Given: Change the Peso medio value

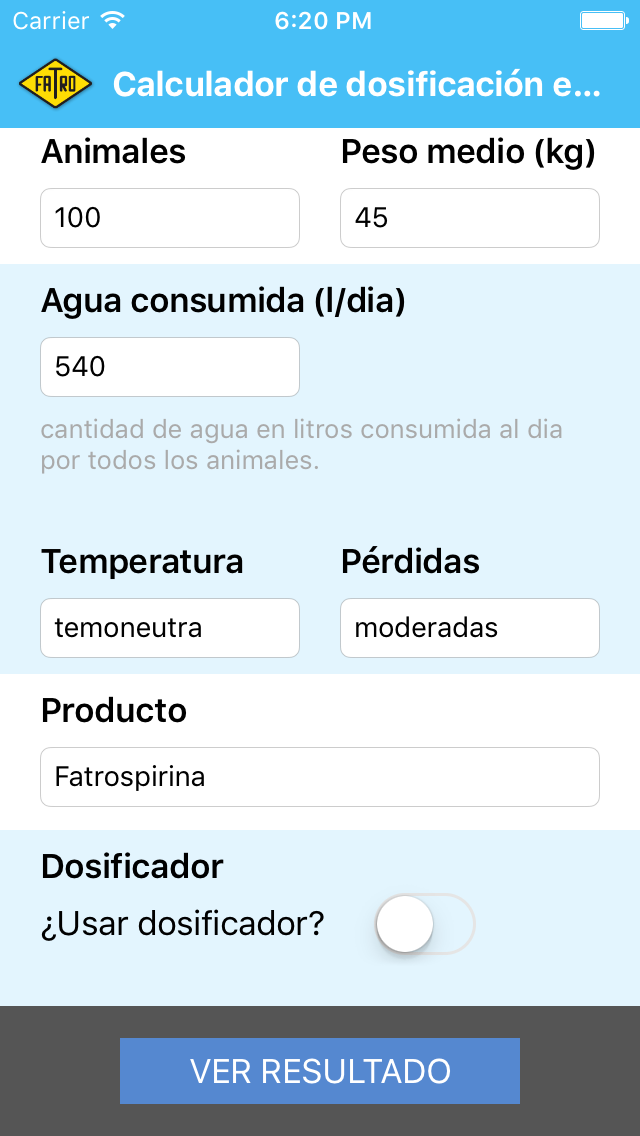Looking at the screenshot, I should (x=470, y=218).
